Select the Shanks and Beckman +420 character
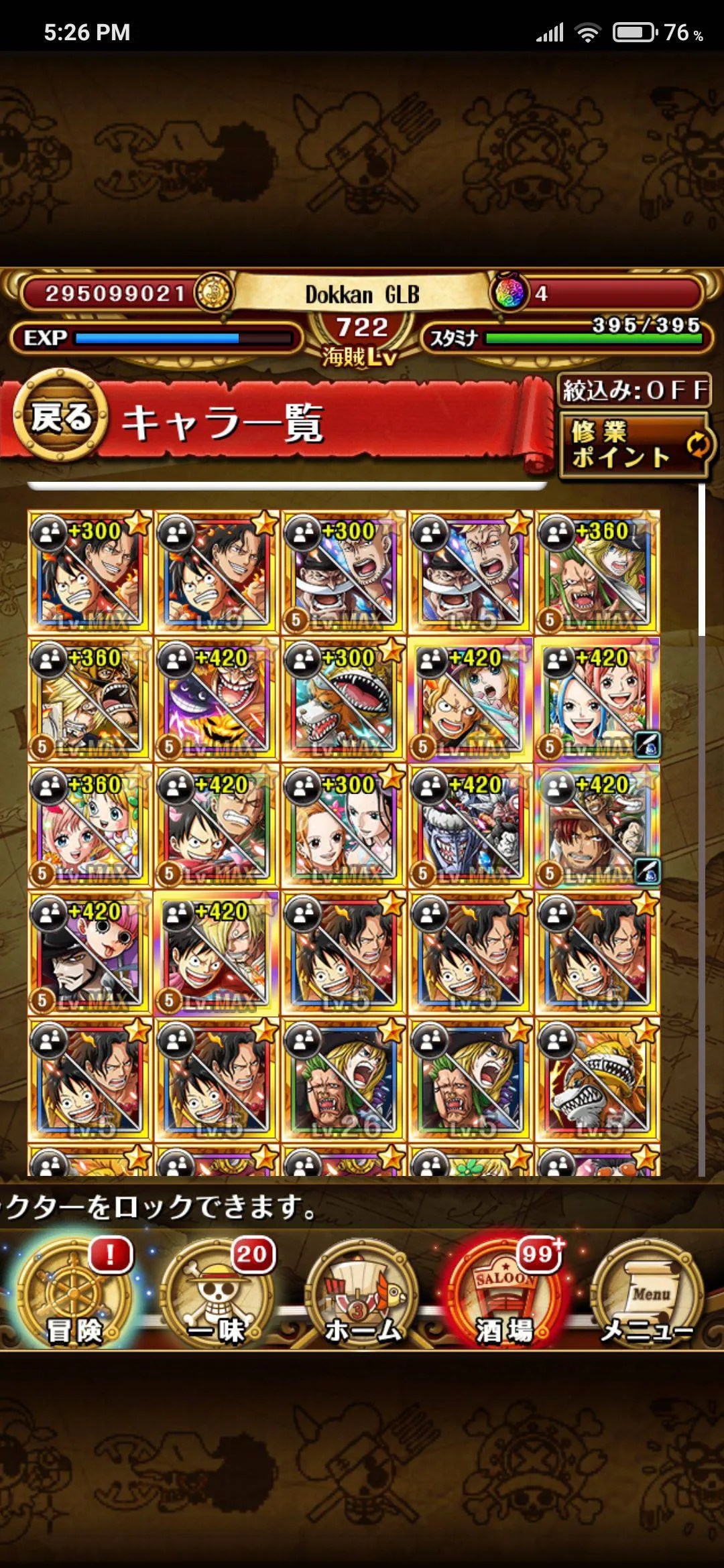 597,826
